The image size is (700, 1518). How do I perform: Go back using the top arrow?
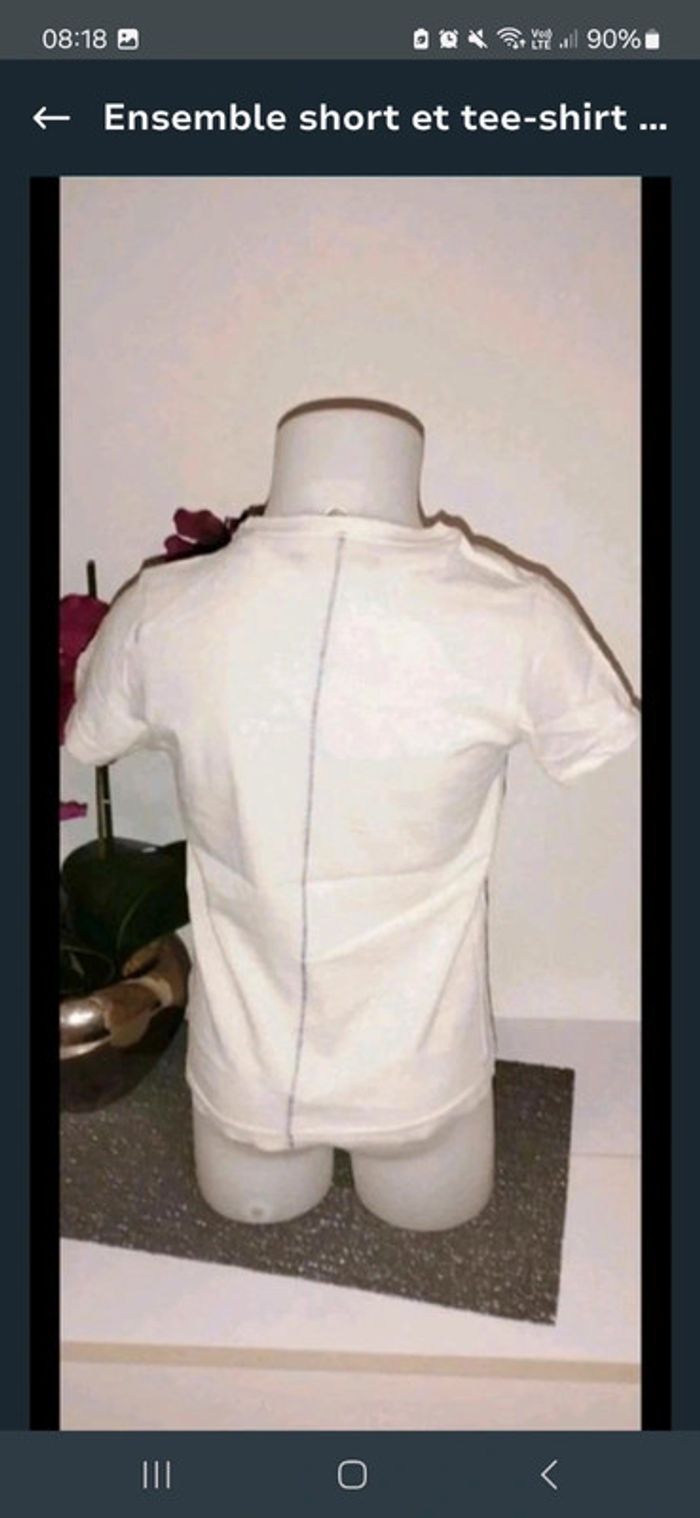[x=51, y=118]
